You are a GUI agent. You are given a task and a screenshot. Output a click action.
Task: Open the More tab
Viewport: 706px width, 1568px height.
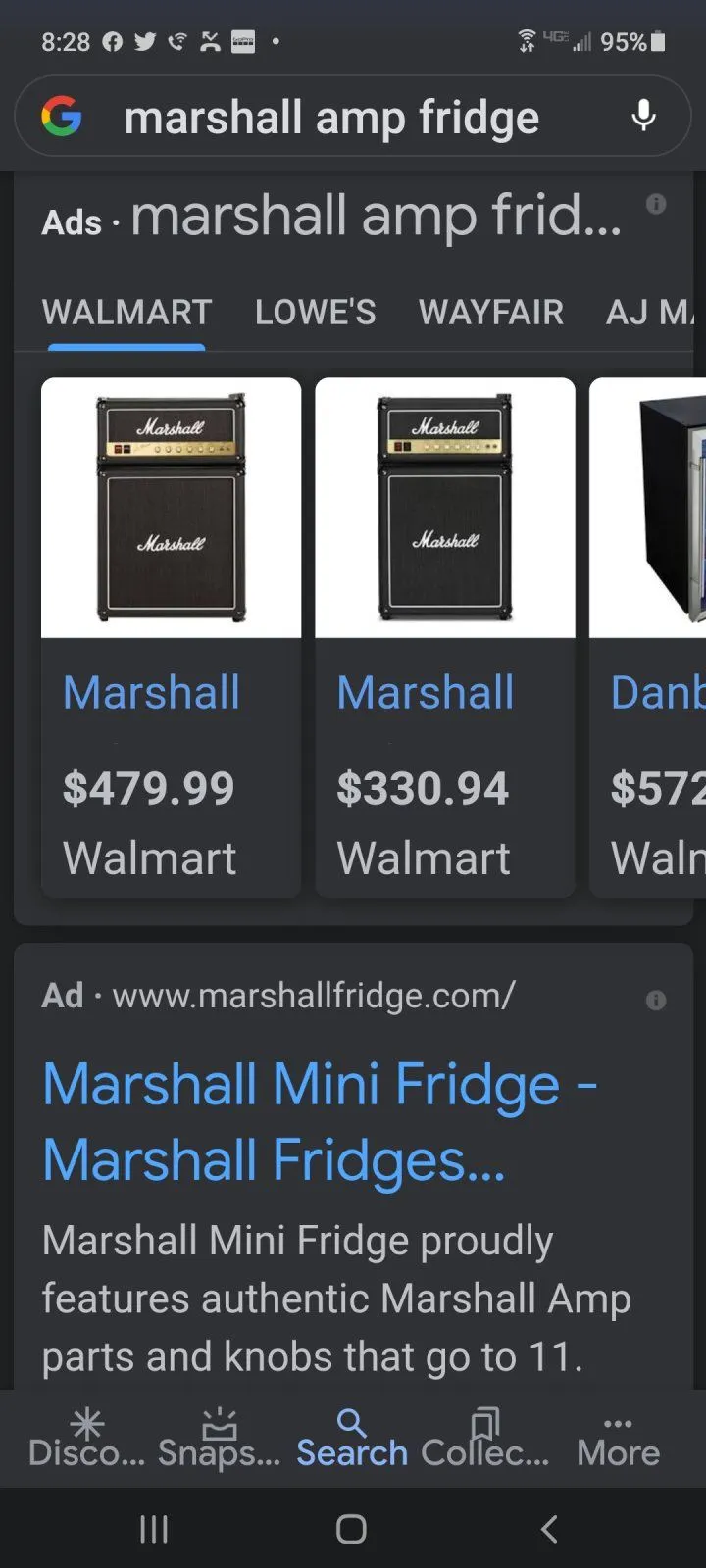[618, 1438]
